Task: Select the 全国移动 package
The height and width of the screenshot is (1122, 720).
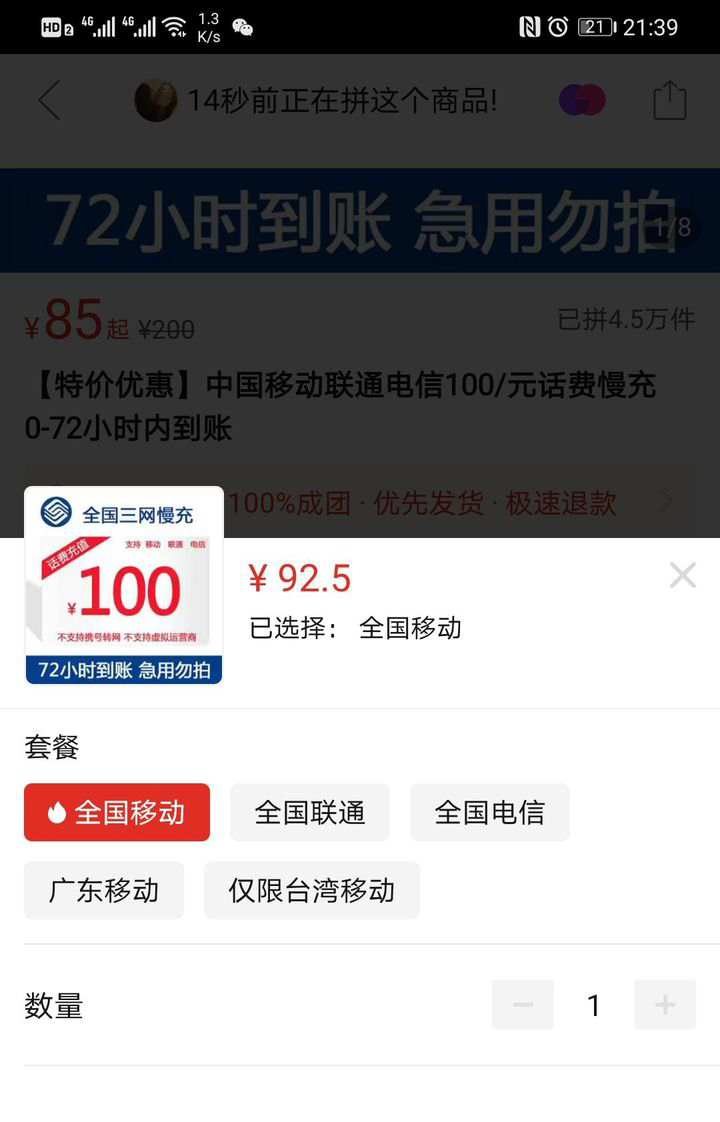Action: 117,812
